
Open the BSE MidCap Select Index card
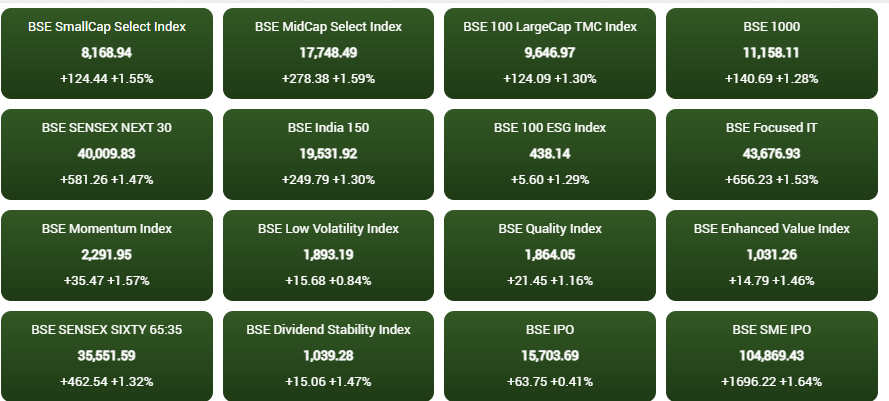click(328, 53)
